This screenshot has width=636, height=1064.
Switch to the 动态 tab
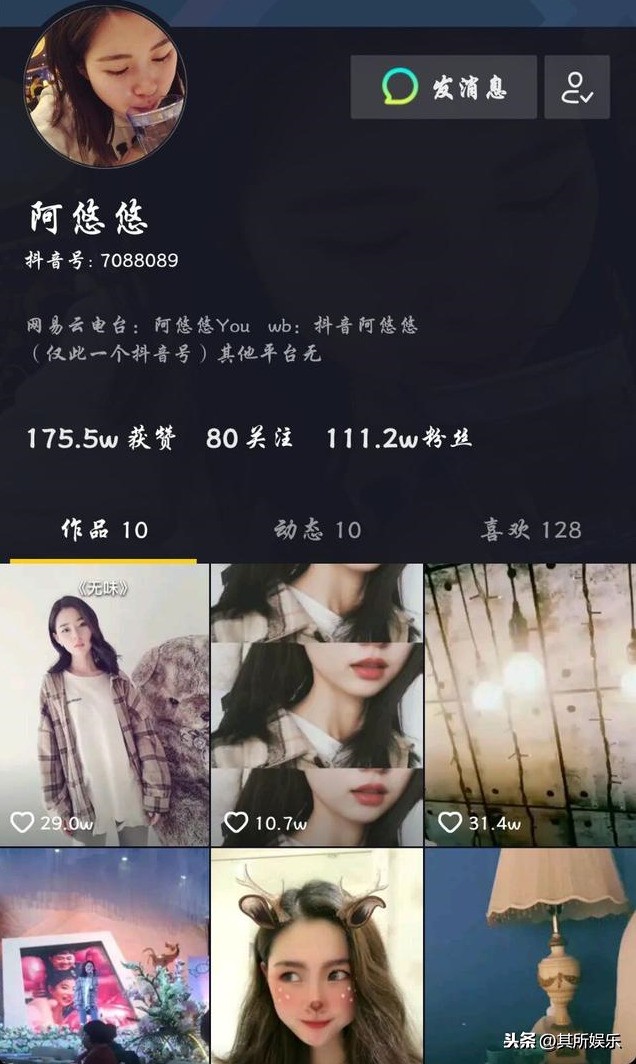tap(317, 530)
